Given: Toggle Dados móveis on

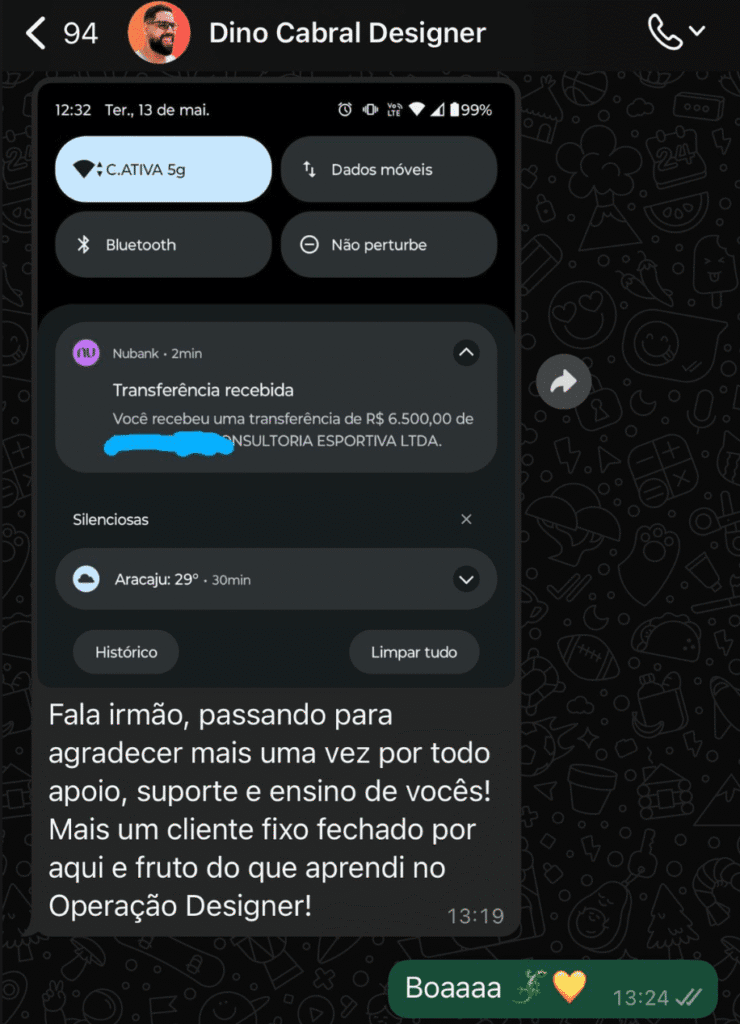Looking at the screenshot, I should click(389, 169).
